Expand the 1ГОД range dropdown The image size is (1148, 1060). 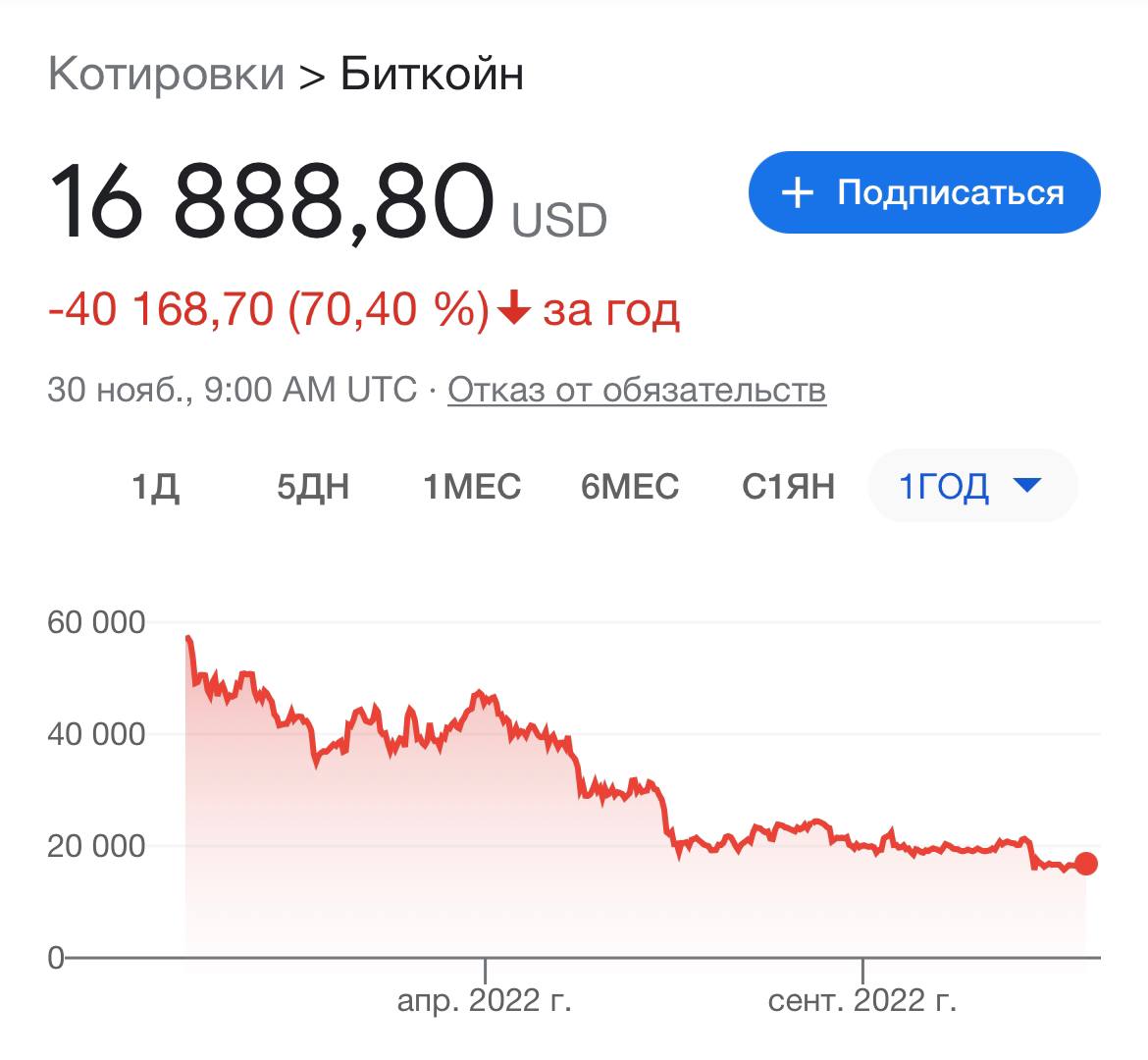click(x=971, y=485)
